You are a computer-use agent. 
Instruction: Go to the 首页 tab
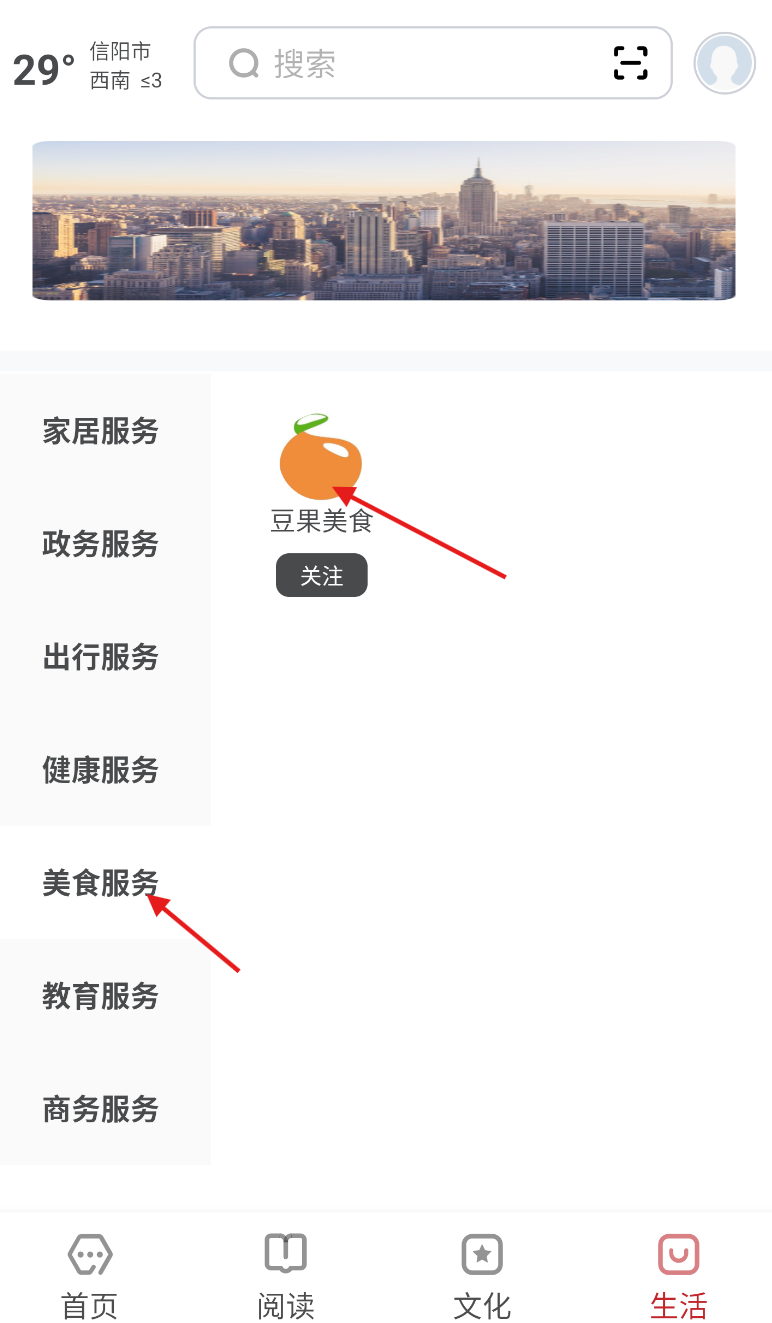(x=90, y=1277)
